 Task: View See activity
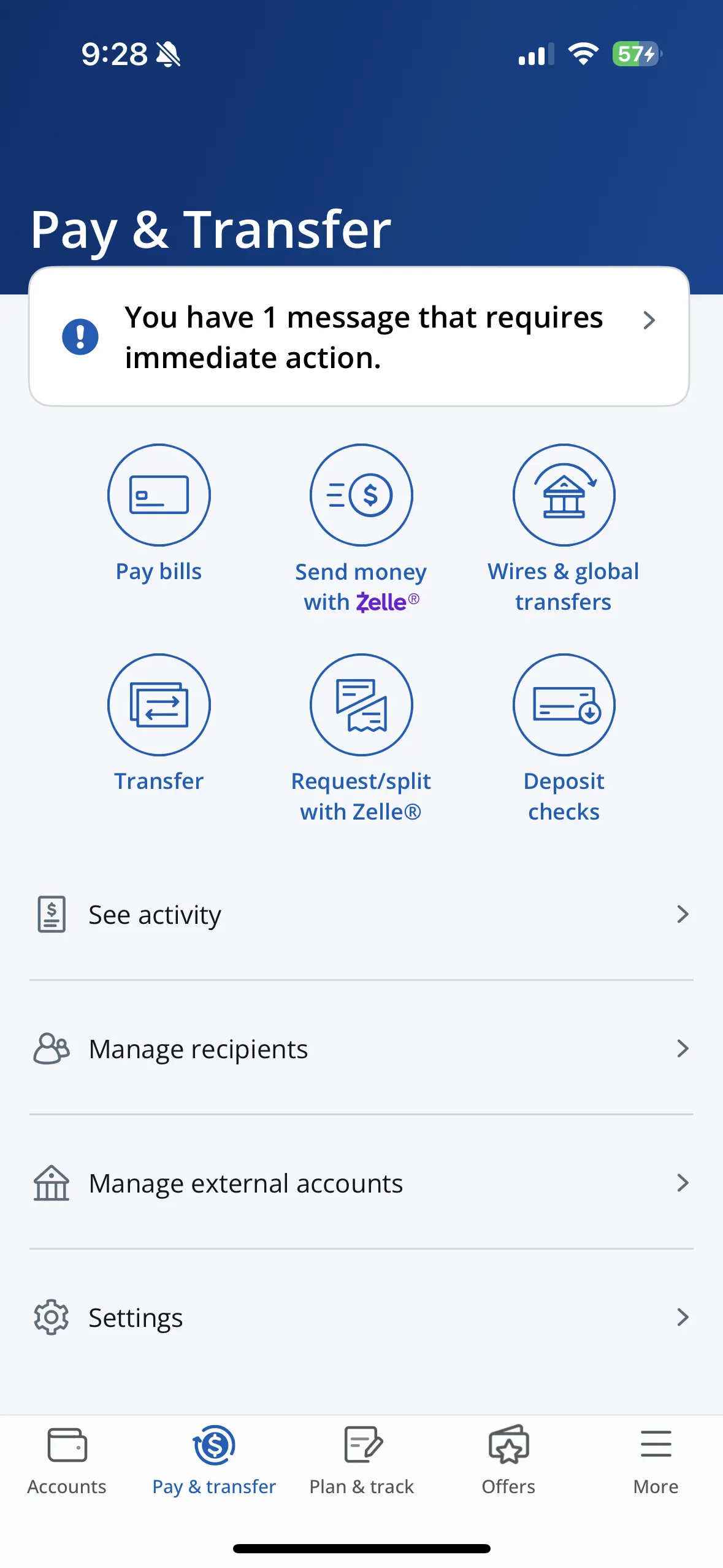click(361, 914)
